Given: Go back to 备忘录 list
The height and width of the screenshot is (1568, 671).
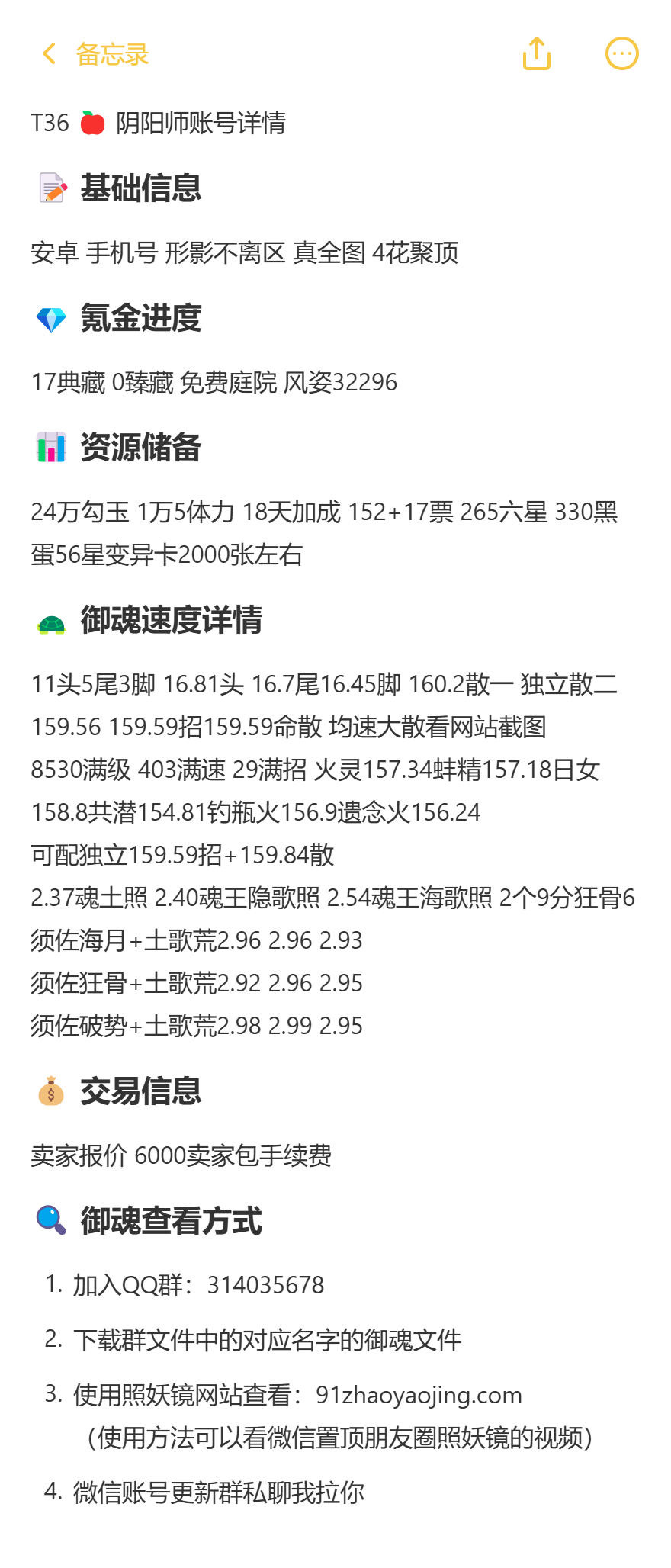Looking at the screenshot, I should pos(94,54).
